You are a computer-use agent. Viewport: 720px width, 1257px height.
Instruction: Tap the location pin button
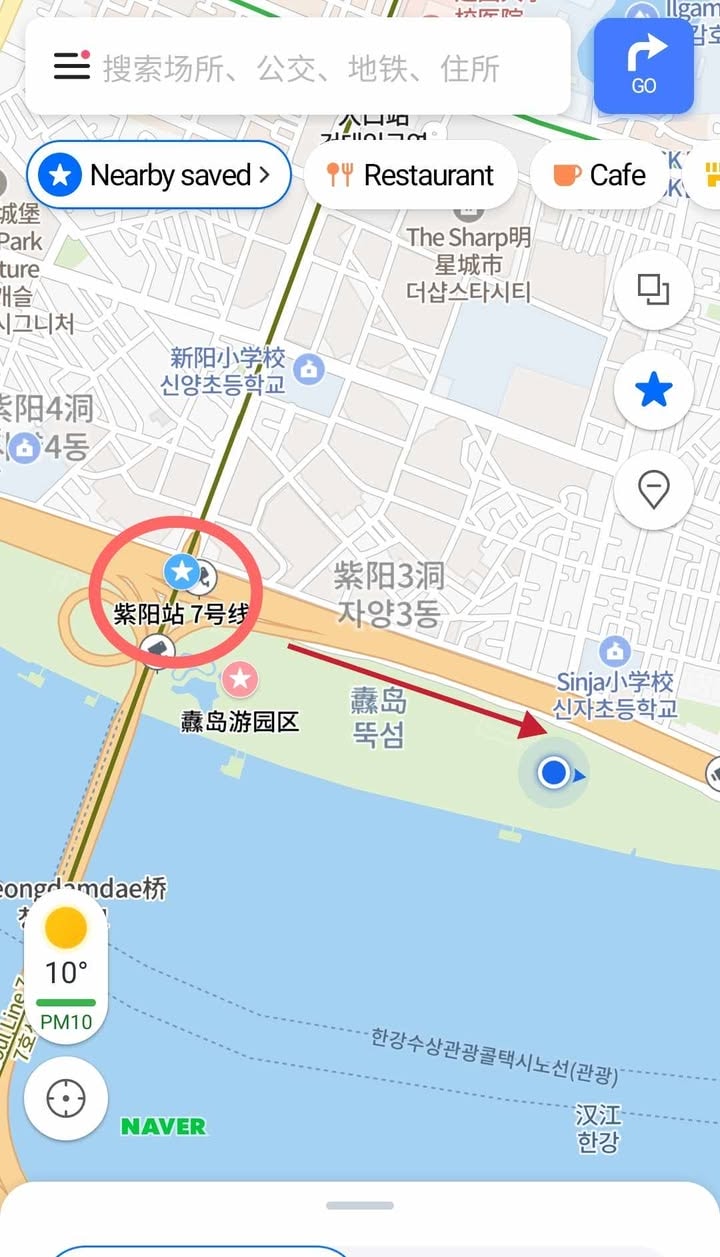(x=653, y=491)
